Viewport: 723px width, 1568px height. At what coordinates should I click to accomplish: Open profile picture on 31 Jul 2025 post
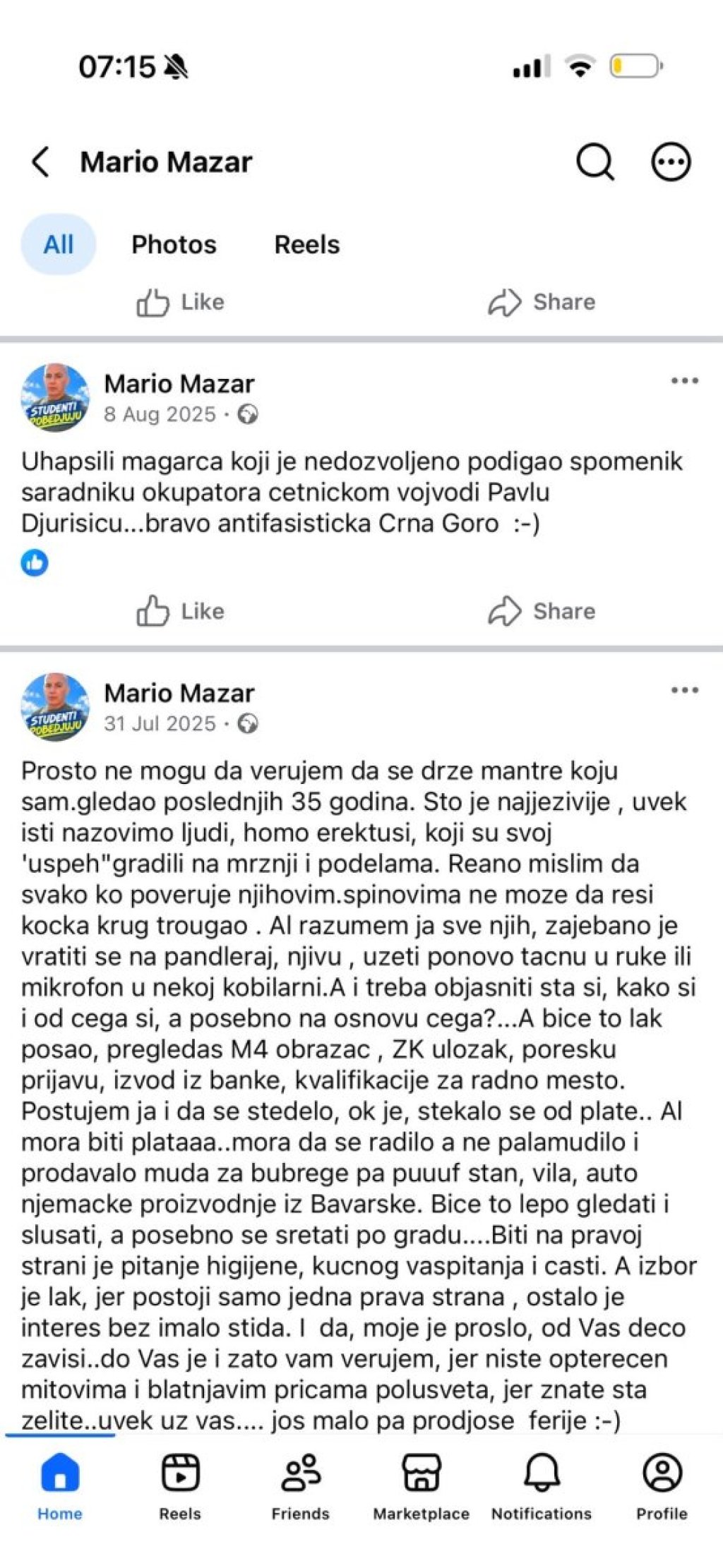55,706
